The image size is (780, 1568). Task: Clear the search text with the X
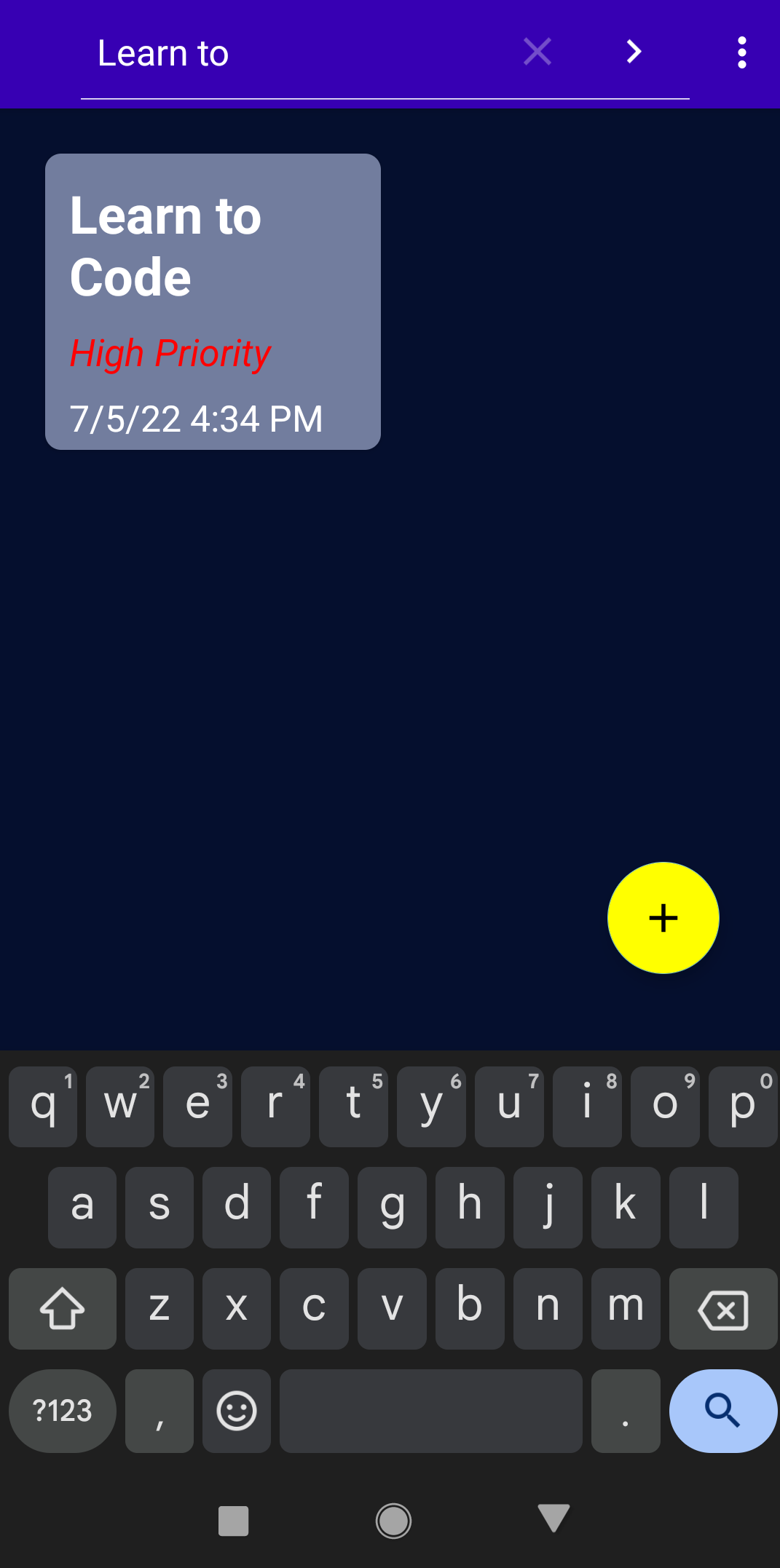[x=537, y=52]
